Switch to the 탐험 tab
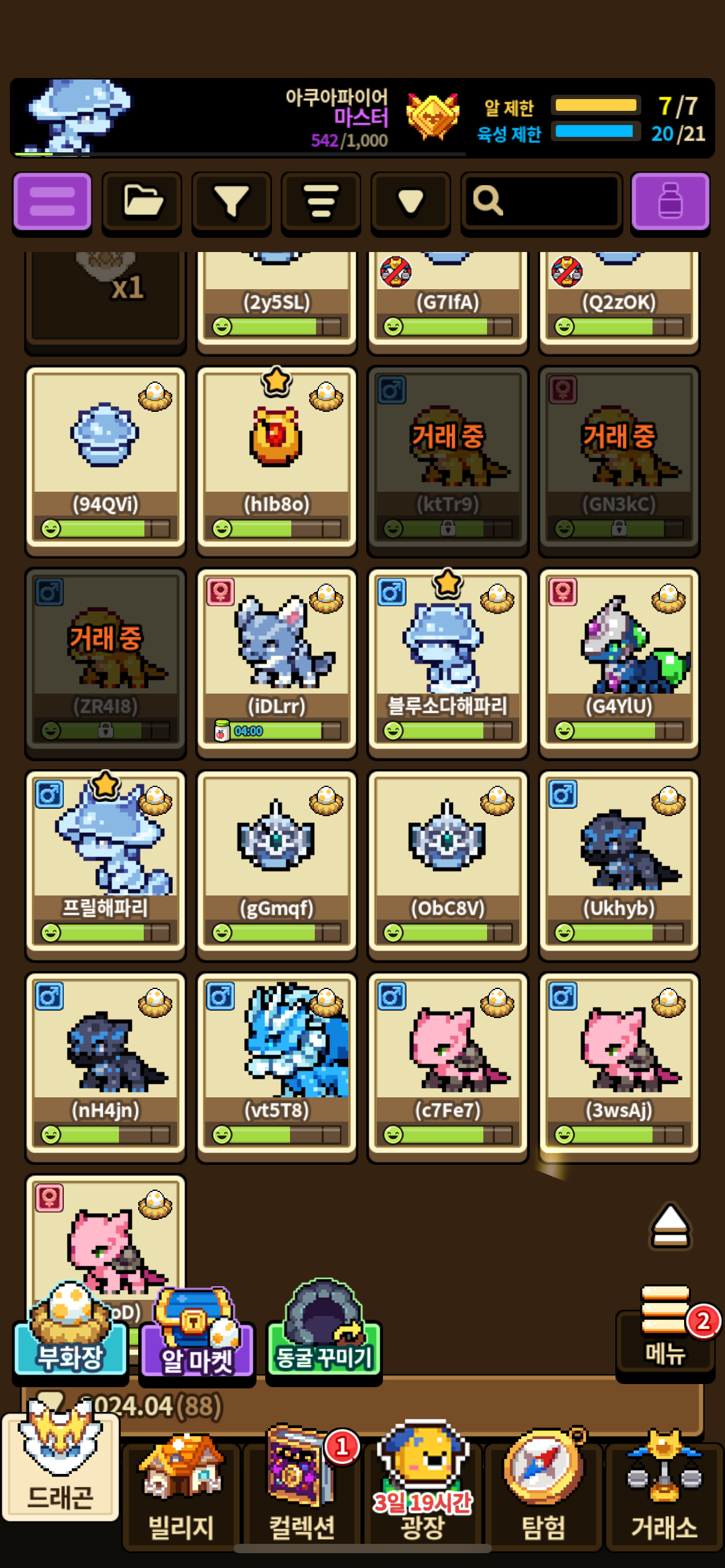This screenshot has height=1568, width=725. pos(543,1492)
